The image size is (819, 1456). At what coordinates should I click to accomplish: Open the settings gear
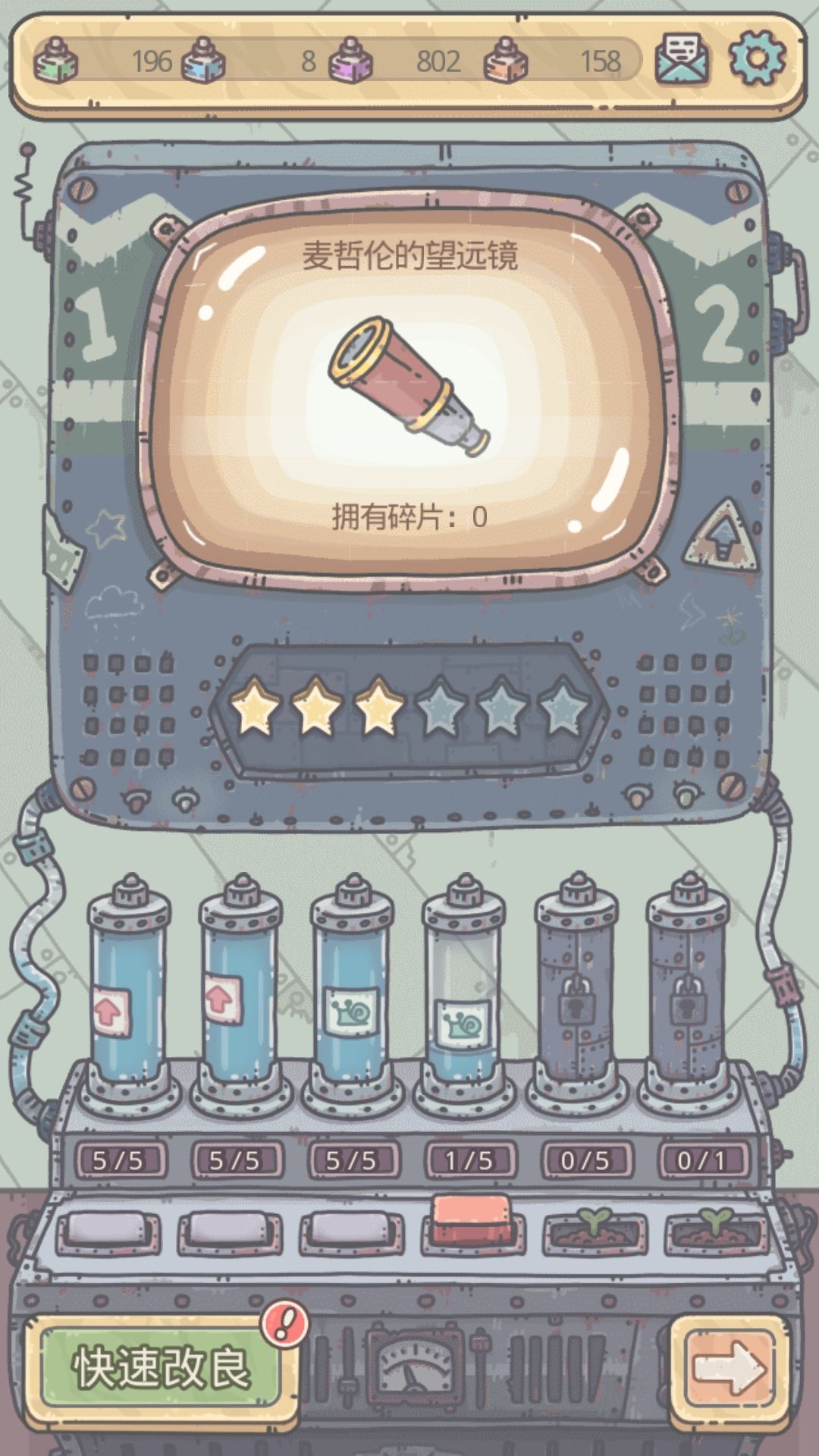(756, 58)
